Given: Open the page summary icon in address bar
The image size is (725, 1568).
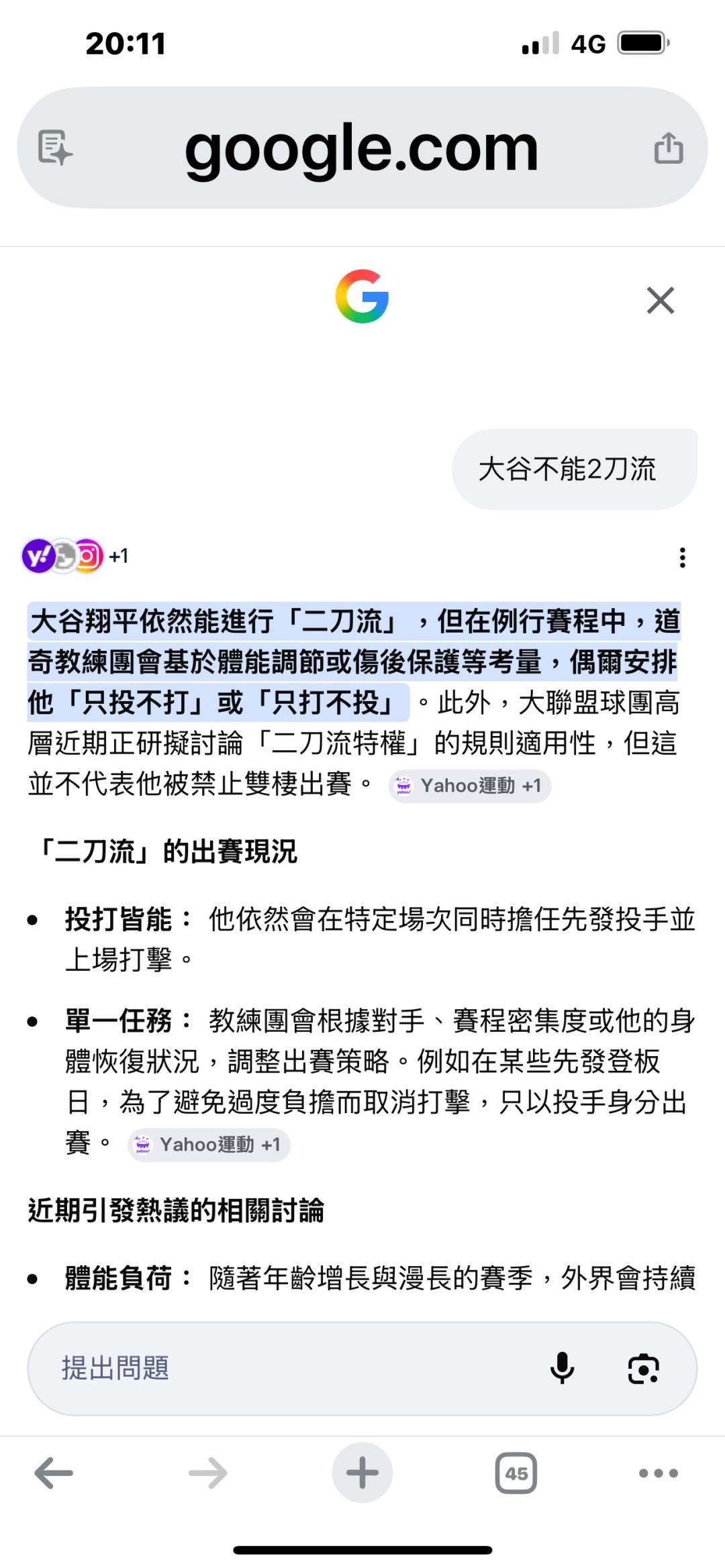Looking at the screenshot, I should click(x=55, y=148).
